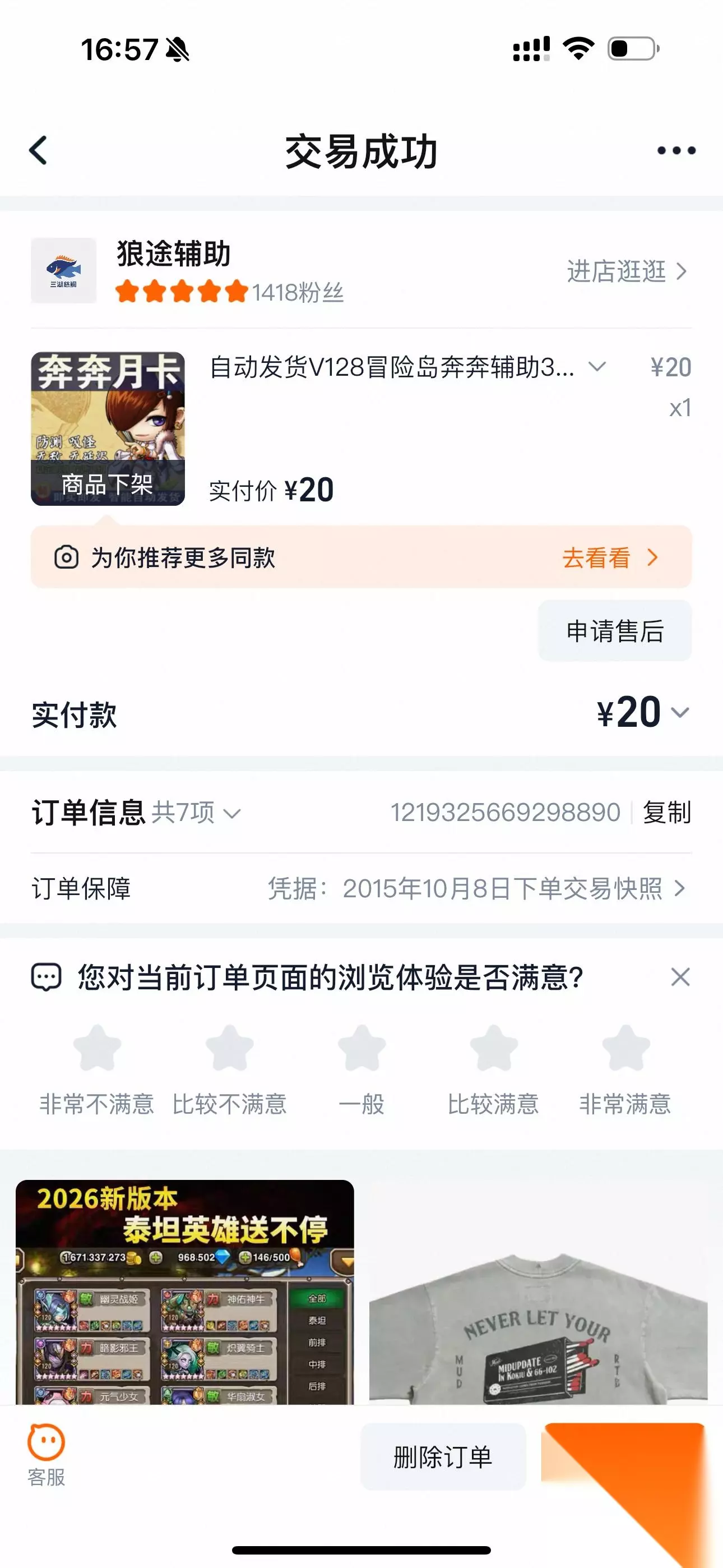Expand the product title chevron
This screenshot has height=1568, width=723.
click(597, 366)
